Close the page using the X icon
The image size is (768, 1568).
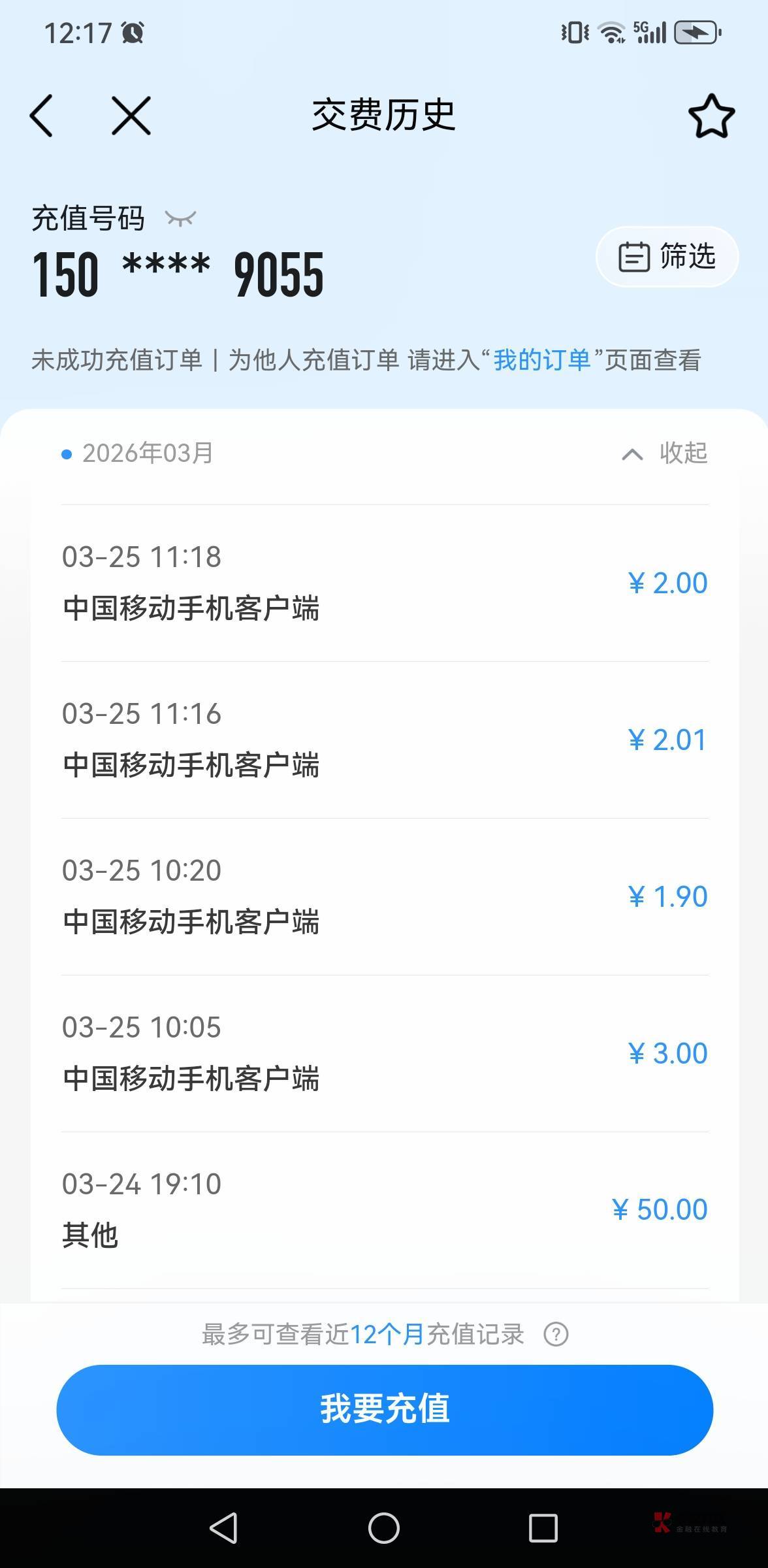131,116
